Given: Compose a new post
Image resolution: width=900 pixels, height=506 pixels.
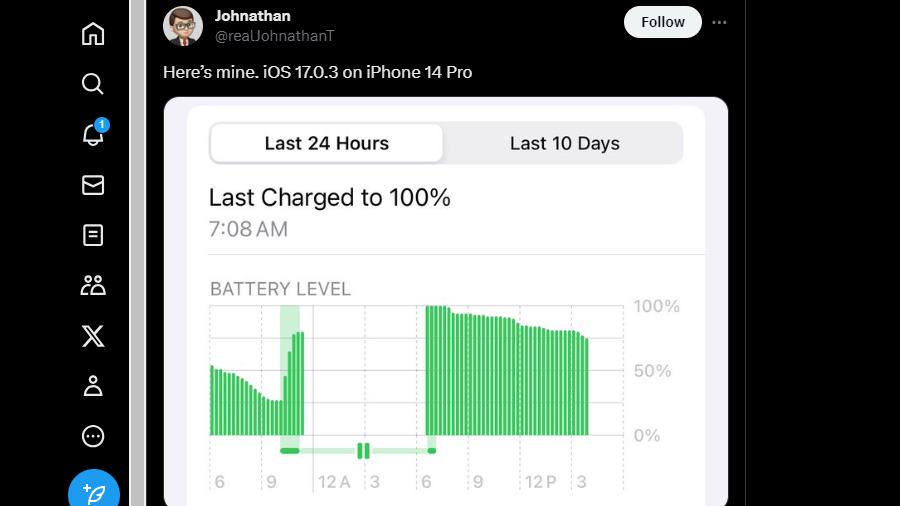Looking at the screenshot, I should [x=93, y=490].
